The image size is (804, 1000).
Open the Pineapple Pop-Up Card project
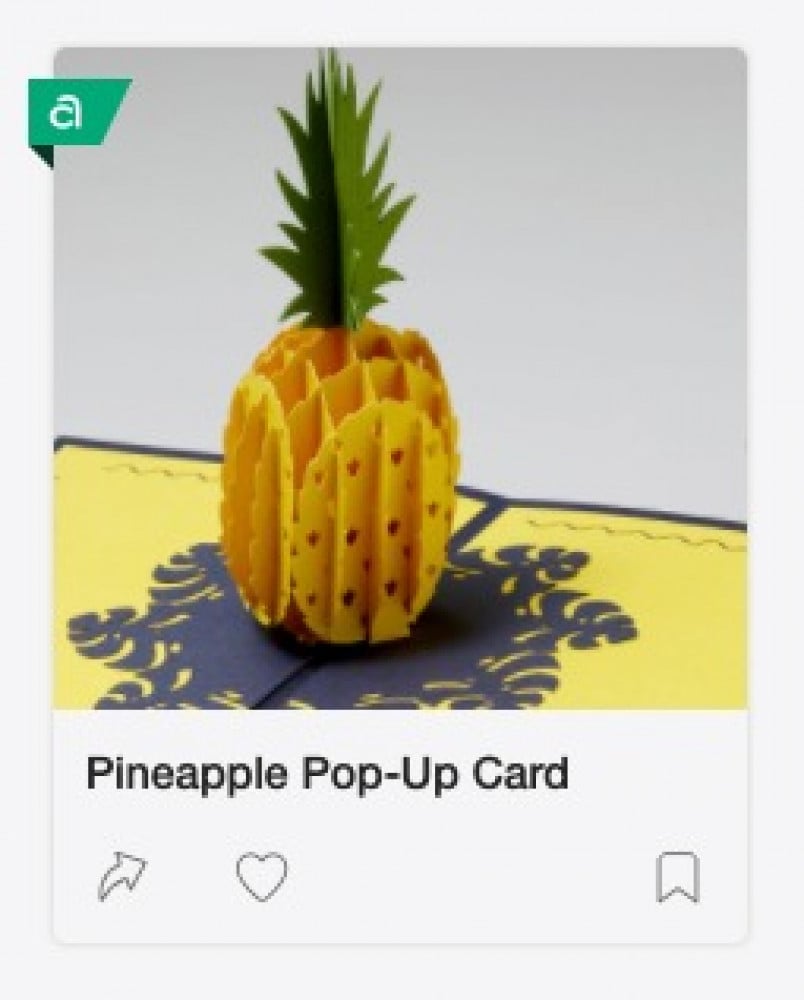coord(400,378)
